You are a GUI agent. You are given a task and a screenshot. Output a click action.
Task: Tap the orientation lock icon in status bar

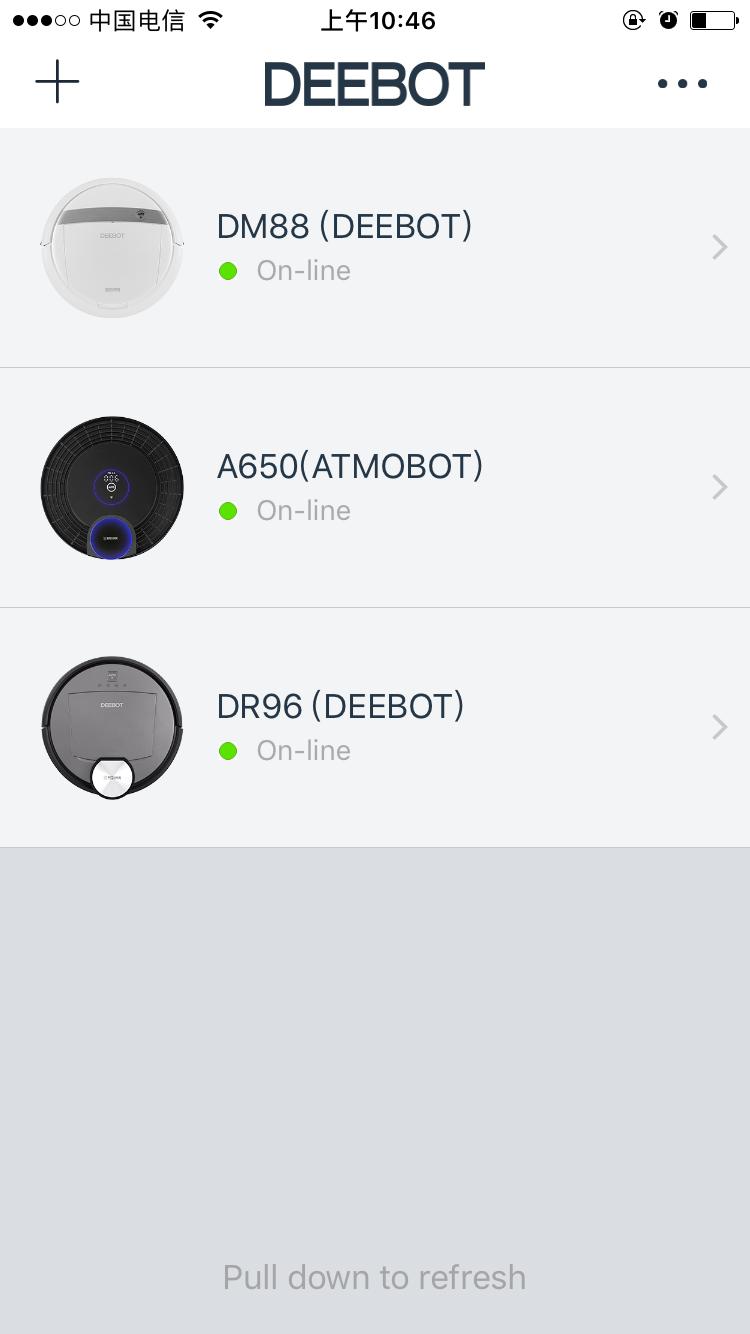tap(634, 19)
